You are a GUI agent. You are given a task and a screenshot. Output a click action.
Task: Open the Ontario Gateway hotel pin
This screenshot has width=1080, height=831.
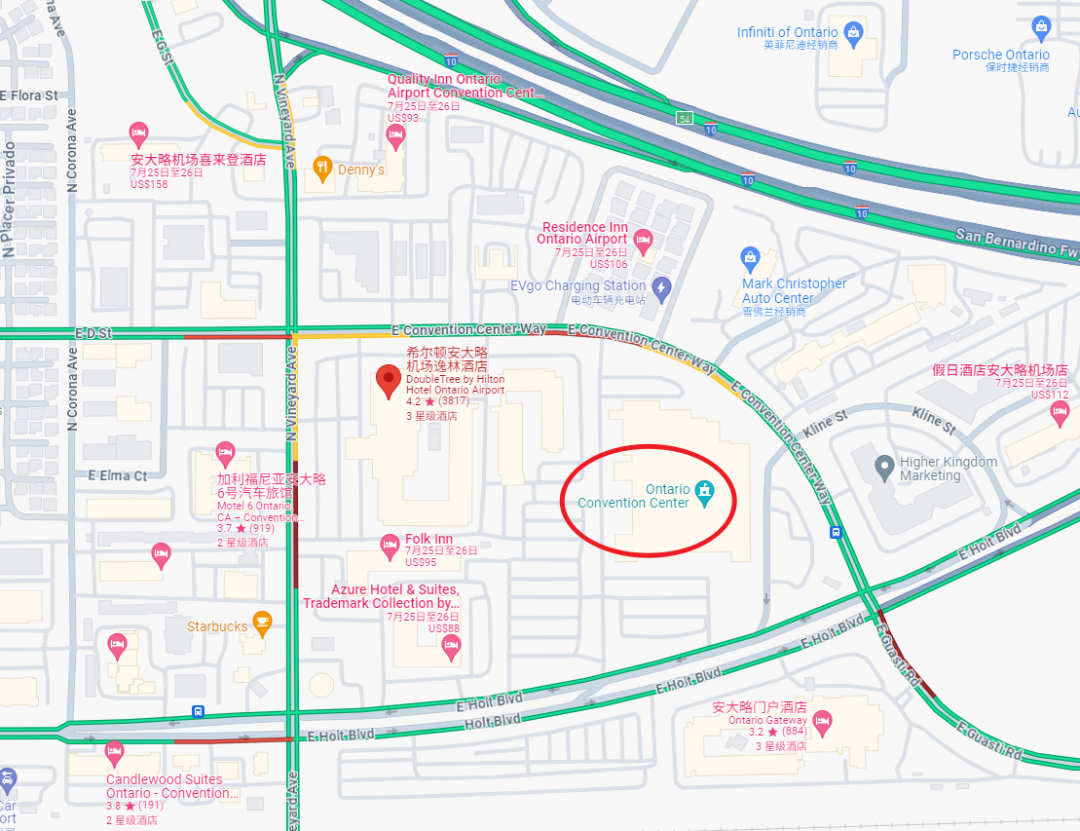[822, 720]
